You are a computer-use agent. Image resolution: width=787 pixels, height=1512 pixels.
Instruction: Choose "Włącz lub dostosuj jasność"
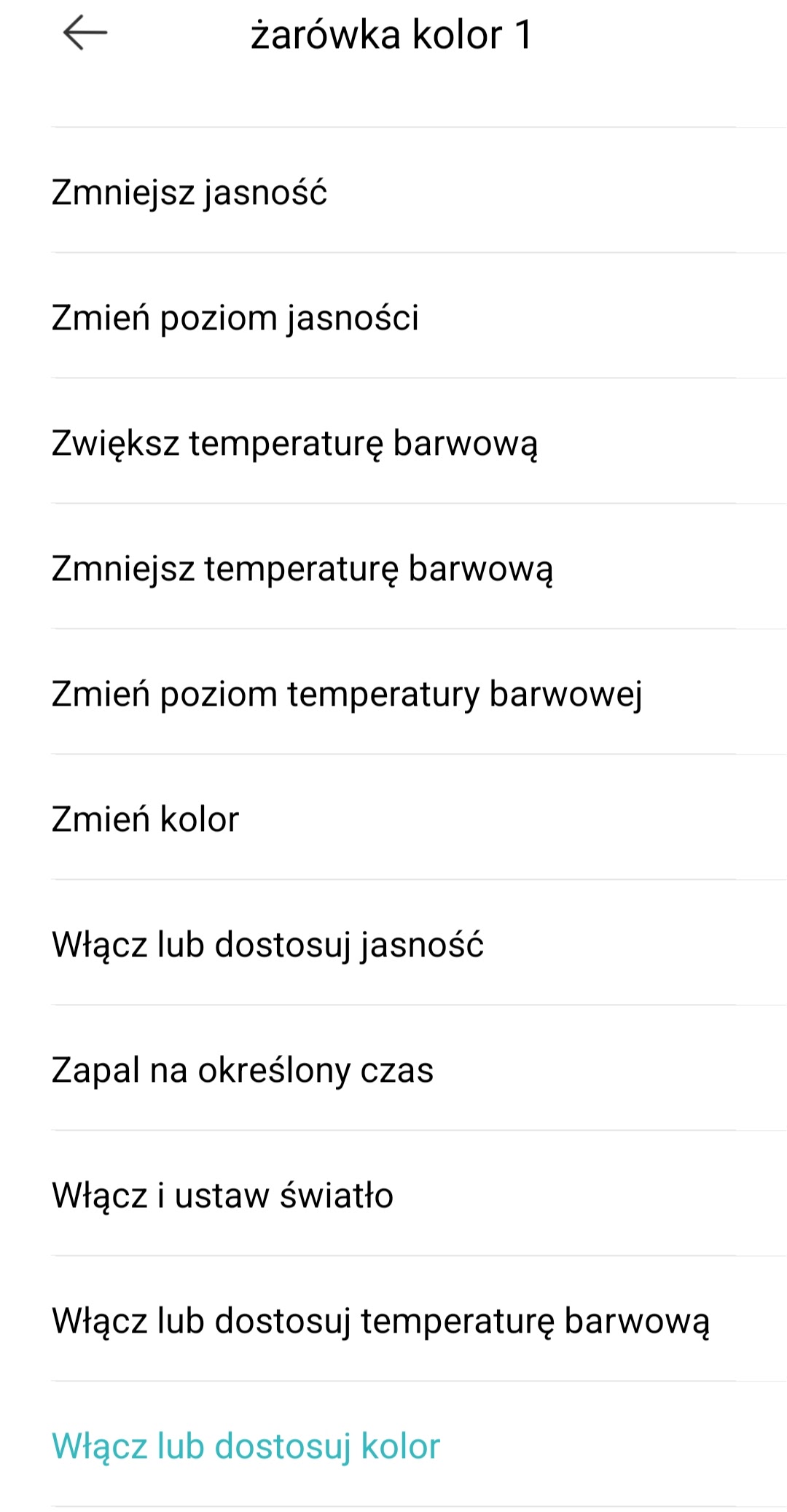pyautogui.click(x=267, y=945)
